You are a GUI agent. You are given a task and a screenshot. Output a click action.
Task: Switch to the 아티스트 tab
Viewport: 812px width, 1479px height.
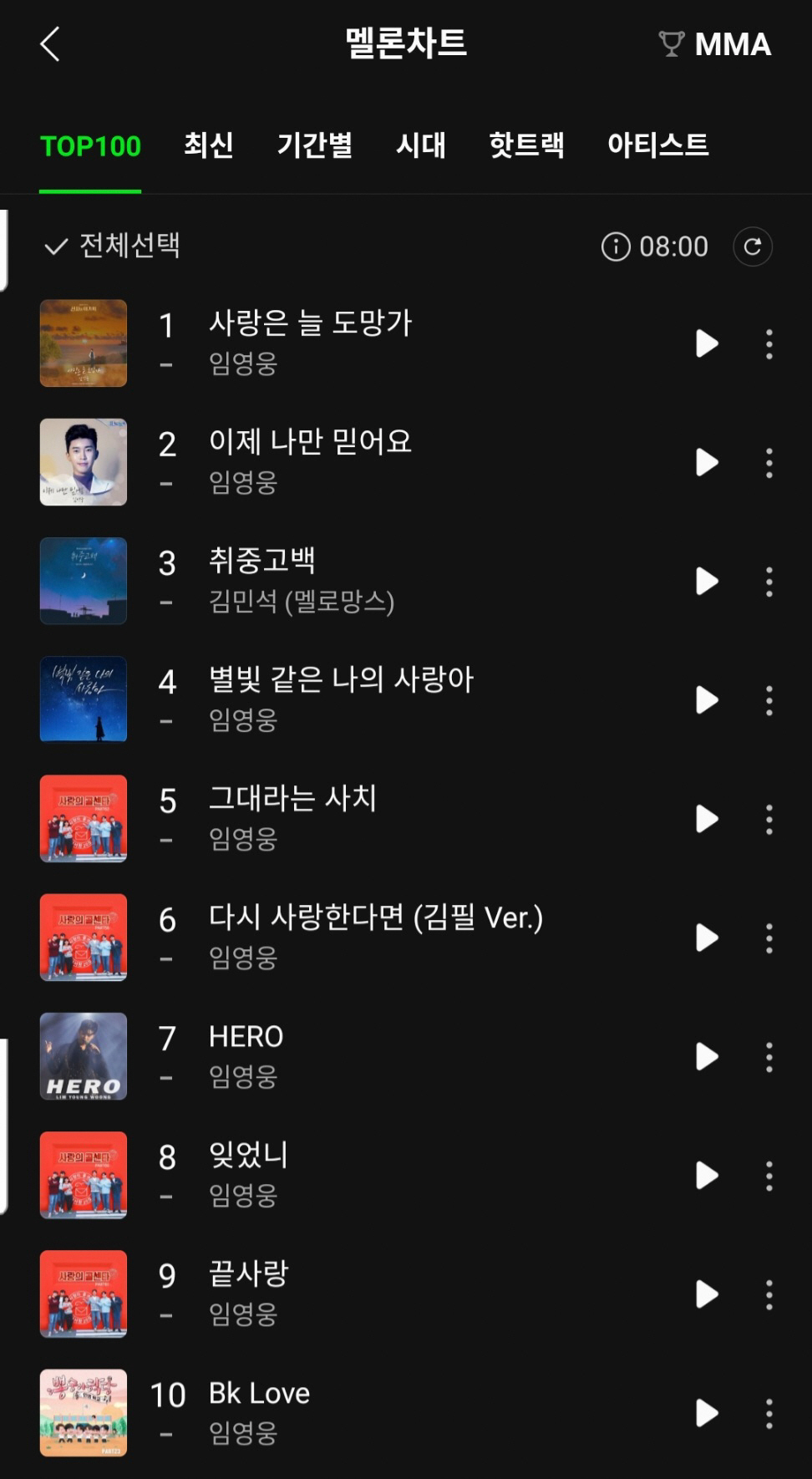pos(657,145)
